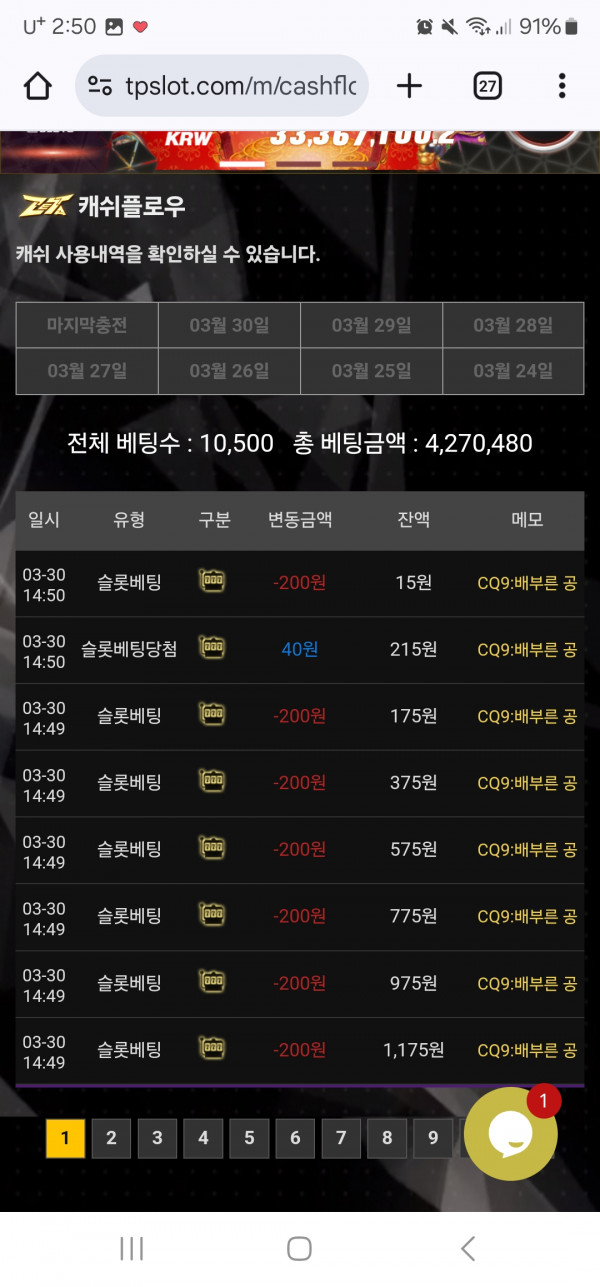Filter history by 03월 27일

pos(87,371)
